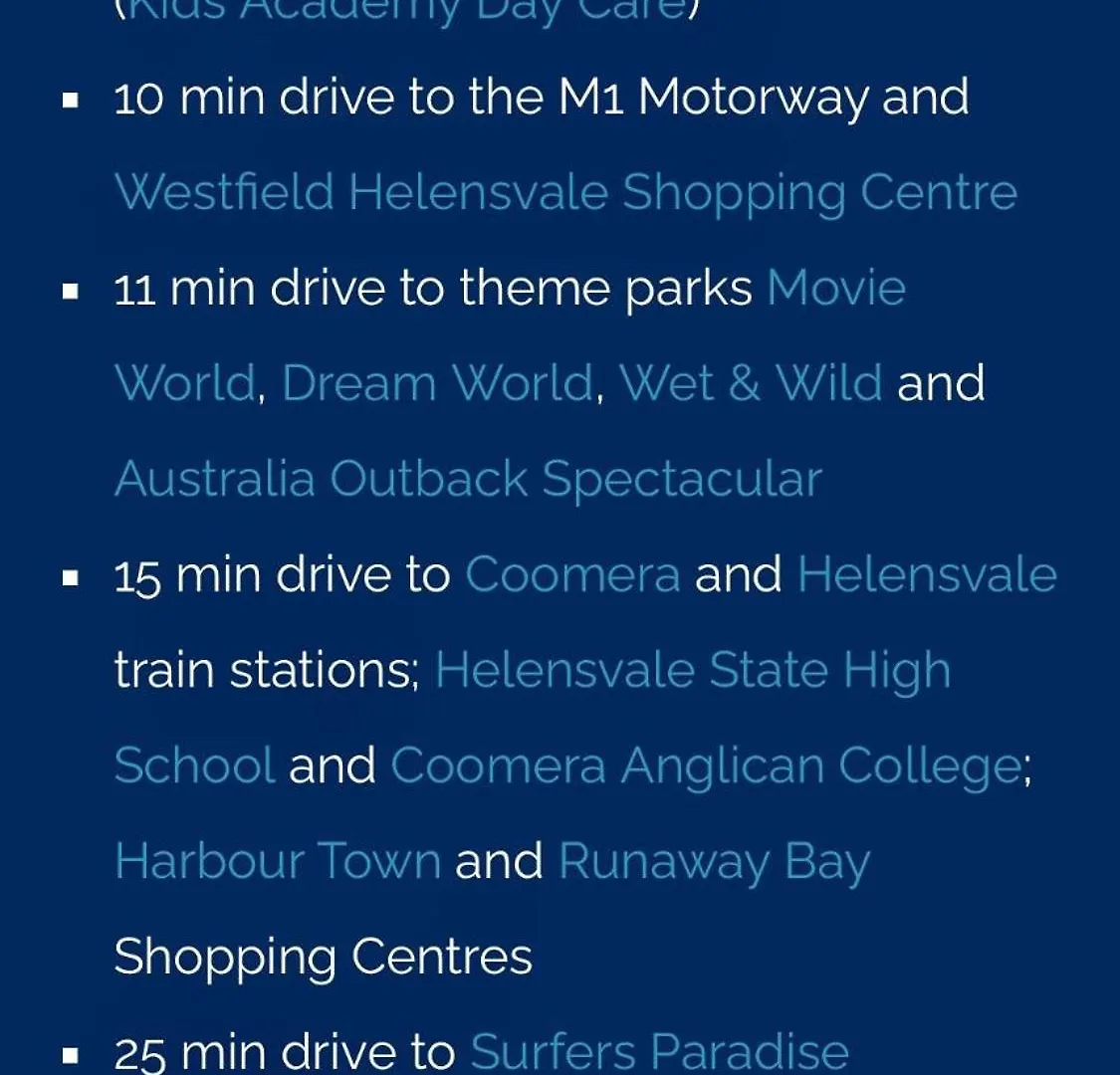The width and height of the screenshot is (1120, 1075).
Task: Open the Wet & Wild link
Action: pos(750,384)
